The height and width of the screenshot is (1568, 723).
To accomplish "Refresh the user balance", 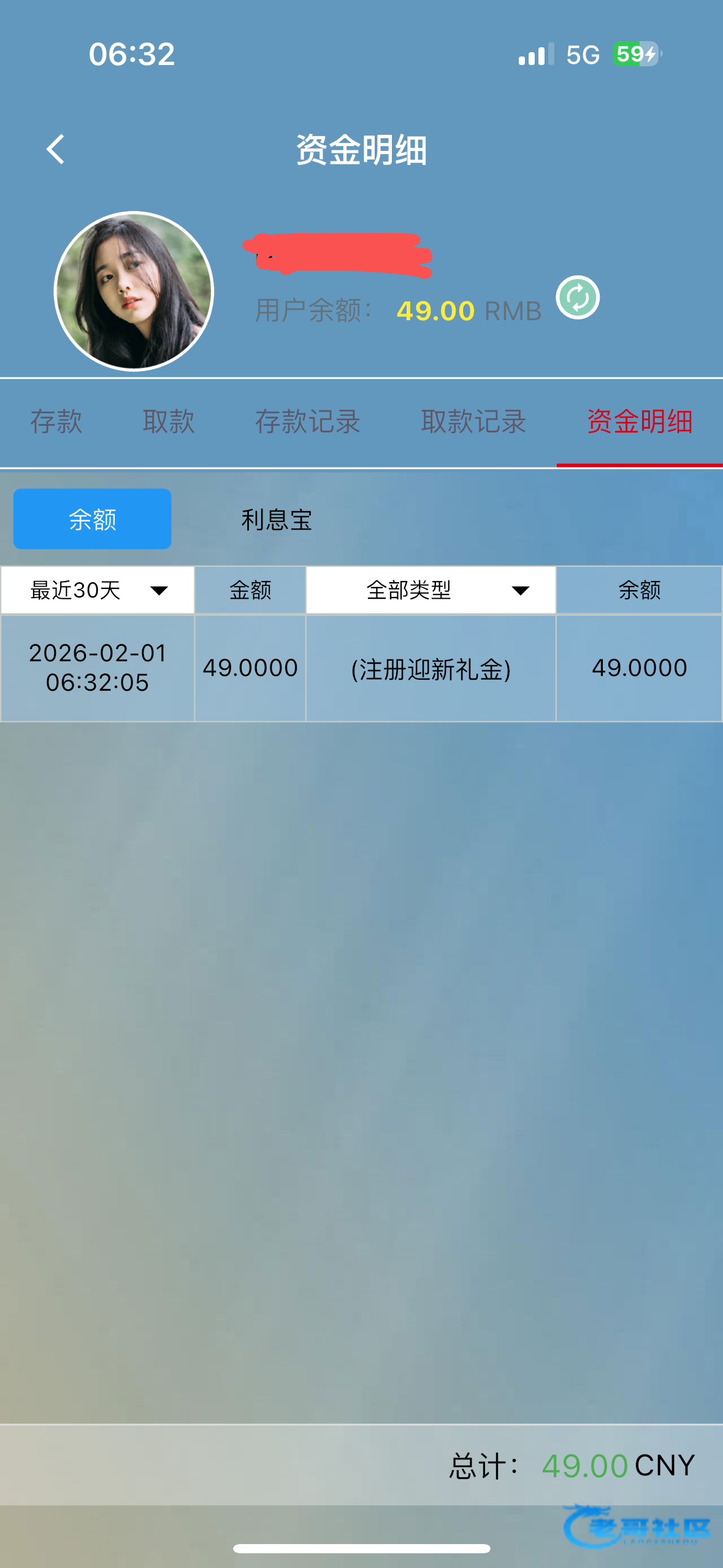I will (x=578, y=298).
